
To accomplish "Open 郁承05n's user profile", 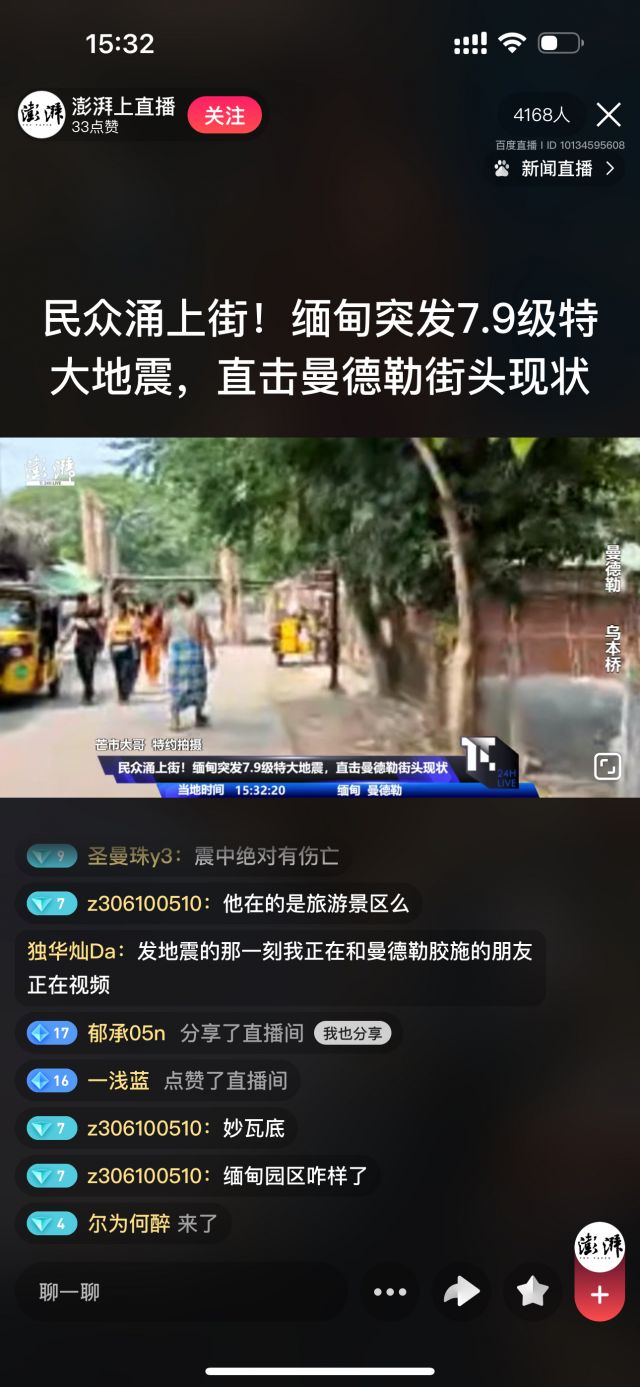I will pos(126,1033).
